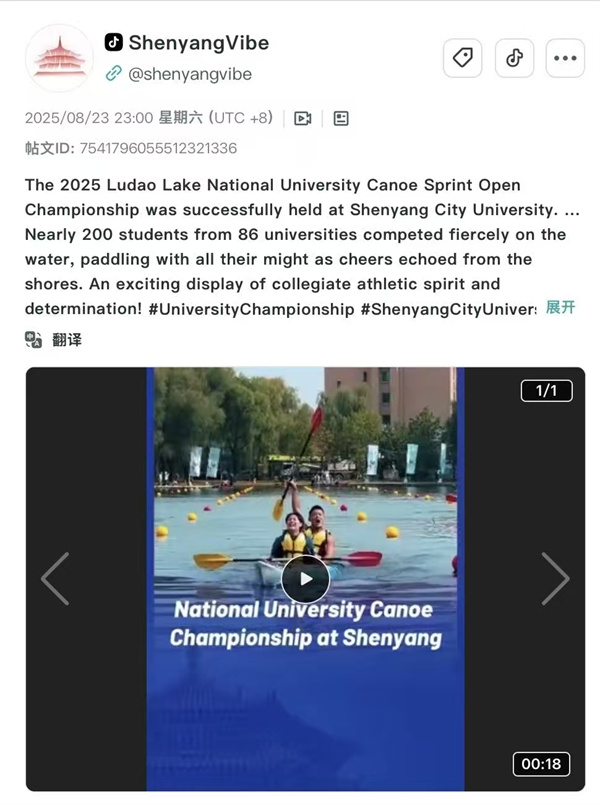Open the TikTok source button
The image size is (600, 805).
pos(514,58)
